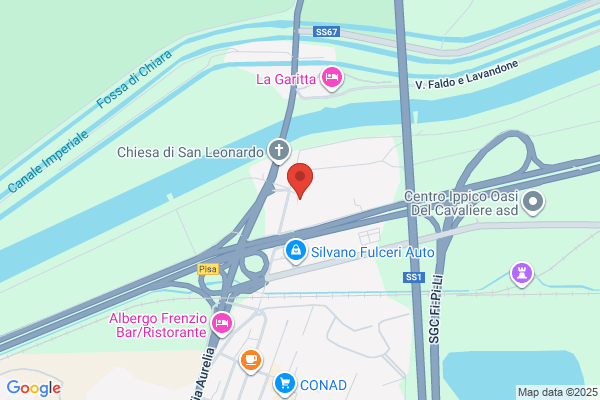Open the purple castle landmark marker
Image resolution: width=600 pixels, height=400 pixels.
522,274
